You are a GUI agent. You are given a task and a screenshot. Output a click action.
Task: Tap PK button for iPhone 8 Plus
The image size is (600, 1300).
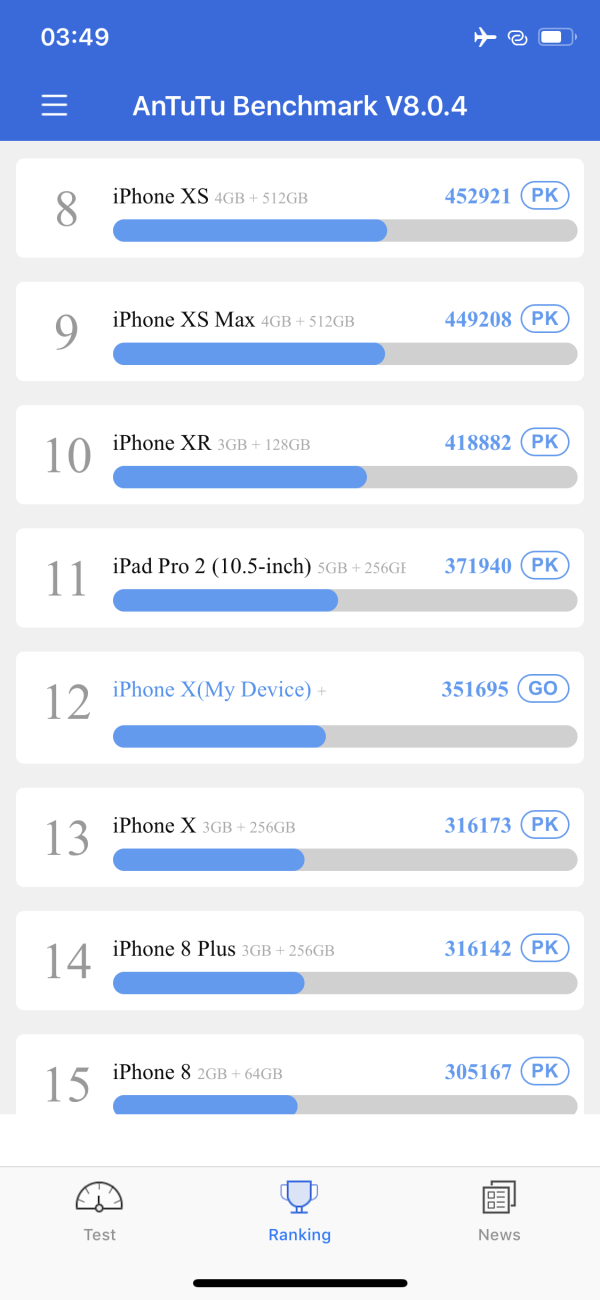(x=544, y=948)
